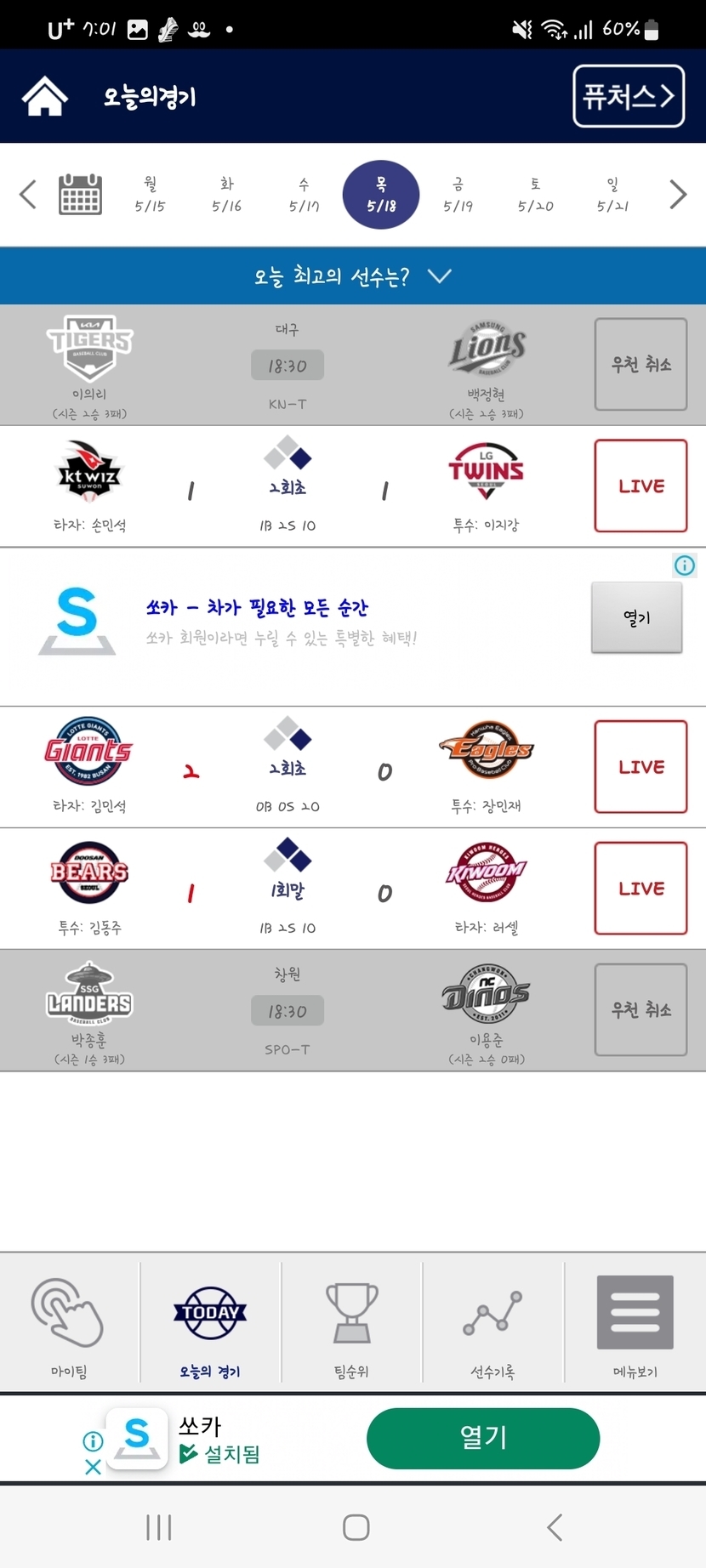Open the 퓨처스 league button
The image size is (706, 1568).
click(628, 96)
